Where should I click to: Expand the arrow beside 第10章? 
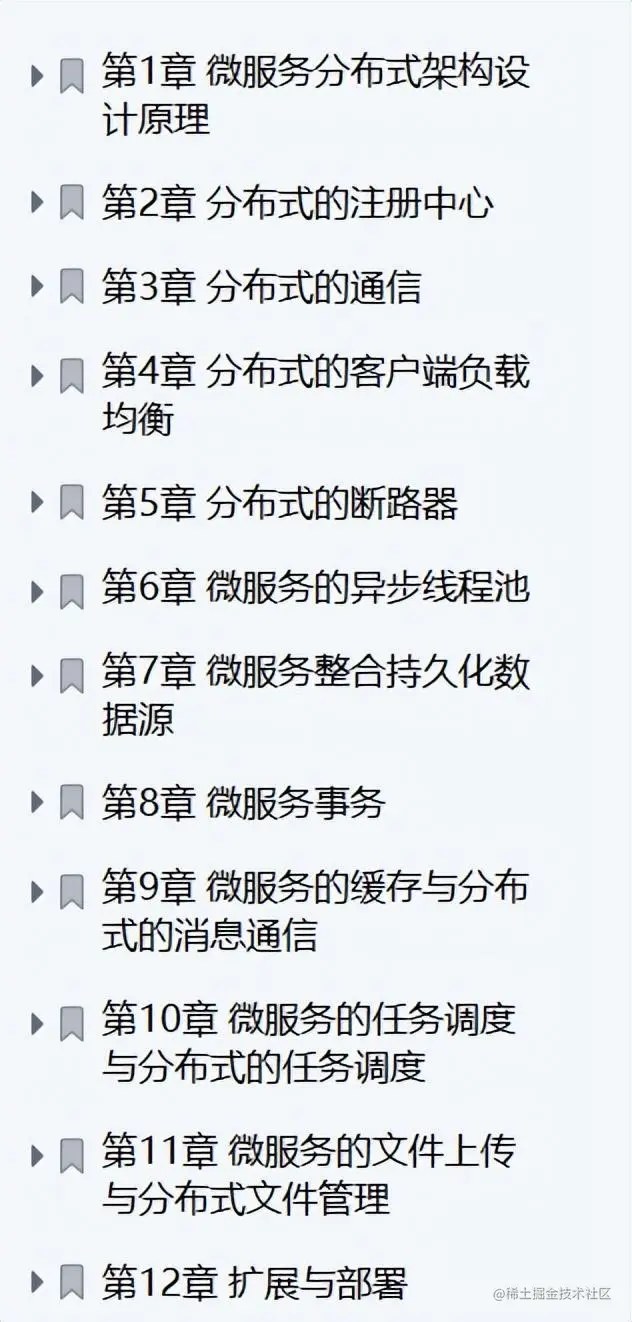click(37, 1023)
